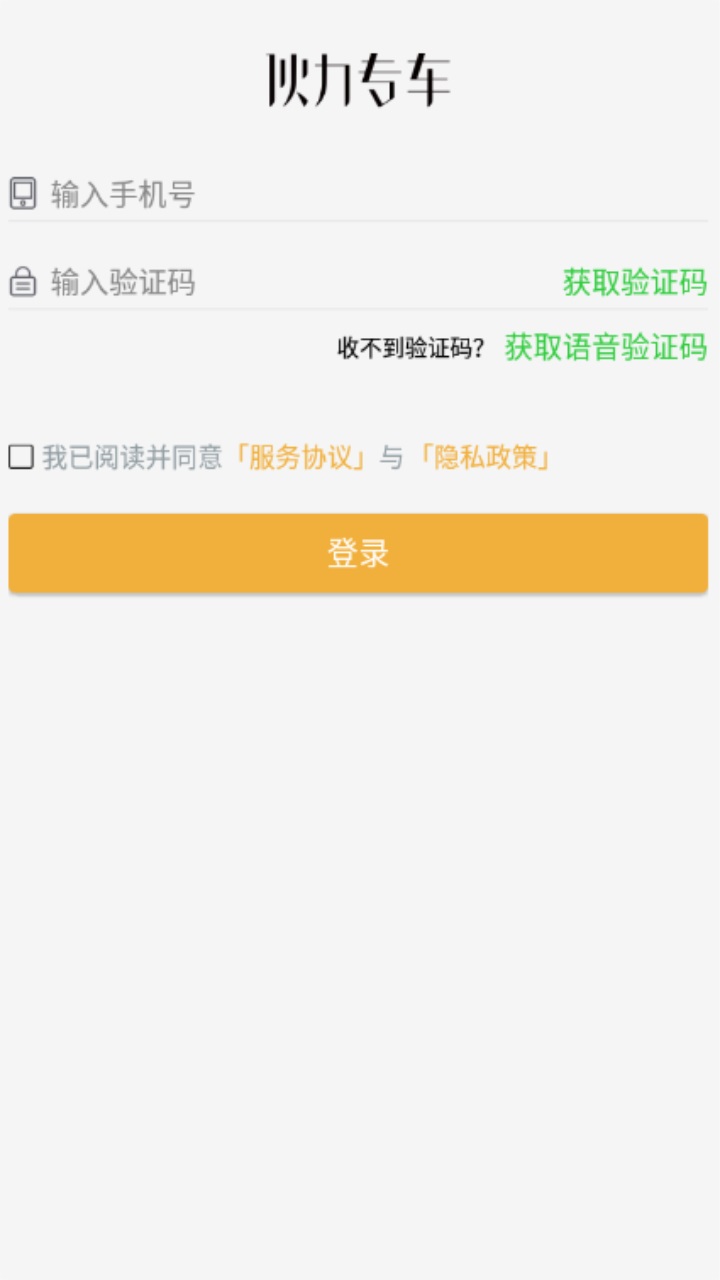Enable agreement consent before logging in
Screen dimensions: 720x1280
tap(21, 457)
